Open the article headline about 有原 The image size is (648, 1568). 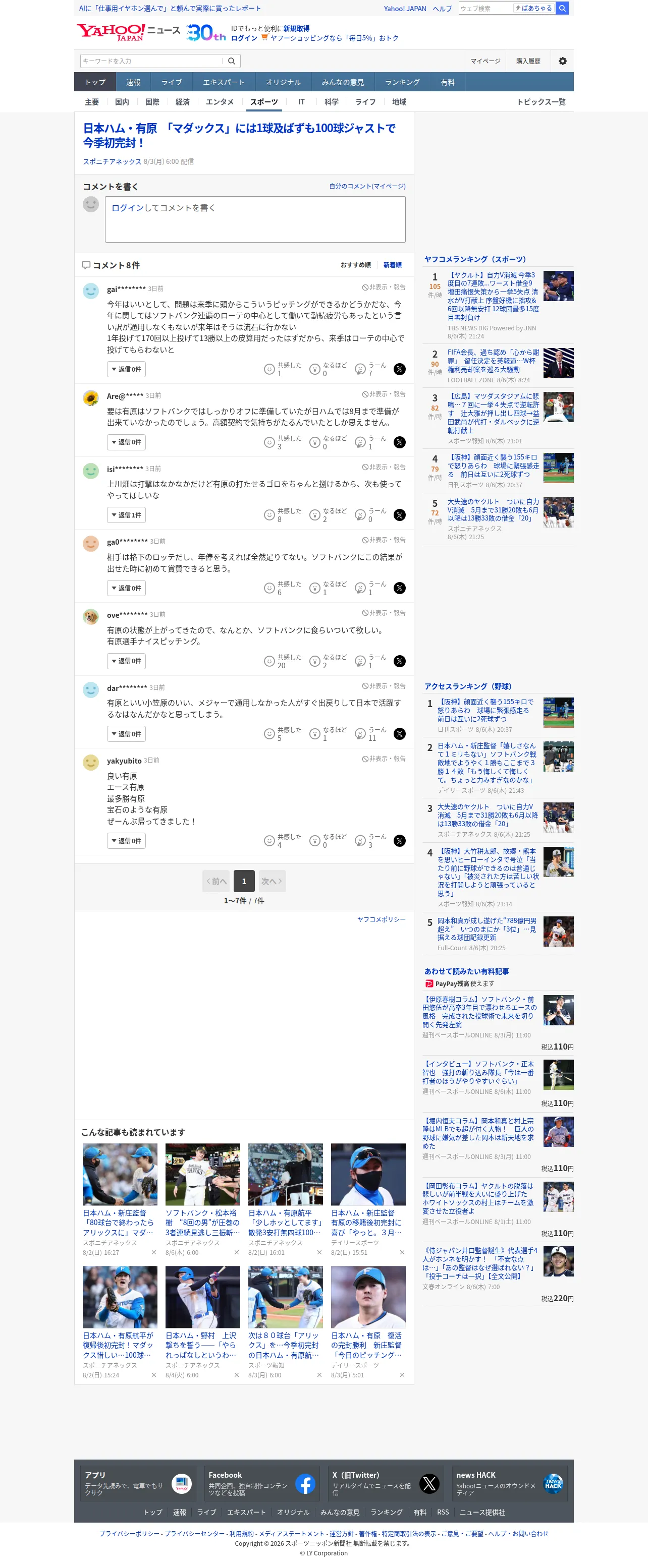[x=239, y=135]
